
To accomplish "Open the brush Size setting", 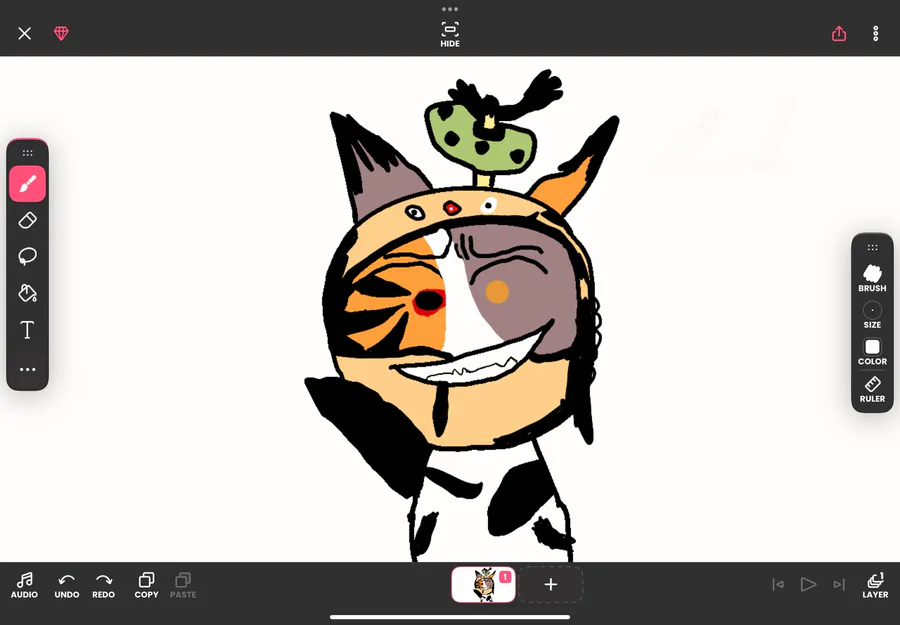I will click(x=872, y=315).
